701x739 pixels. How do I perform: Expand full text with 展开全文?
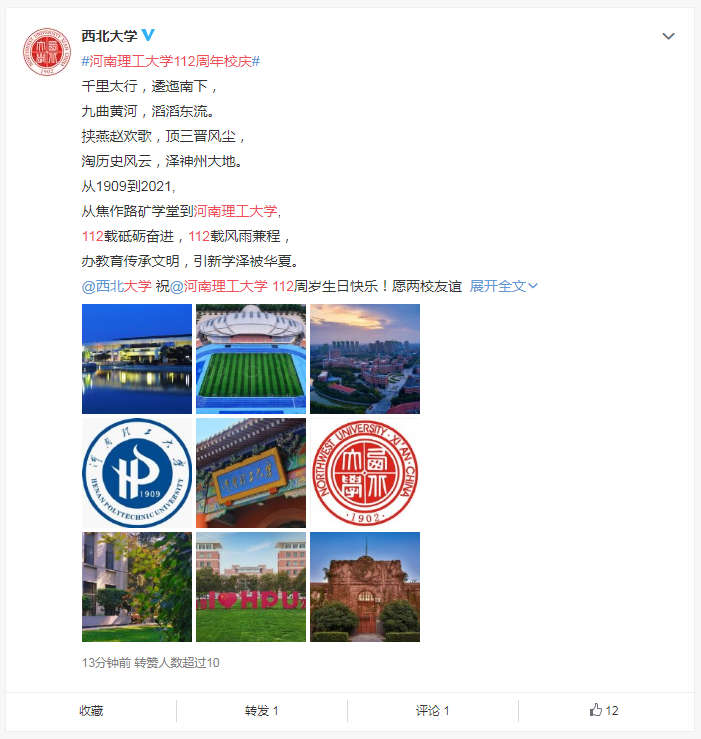pyautogui.click(x=504, y=286)
